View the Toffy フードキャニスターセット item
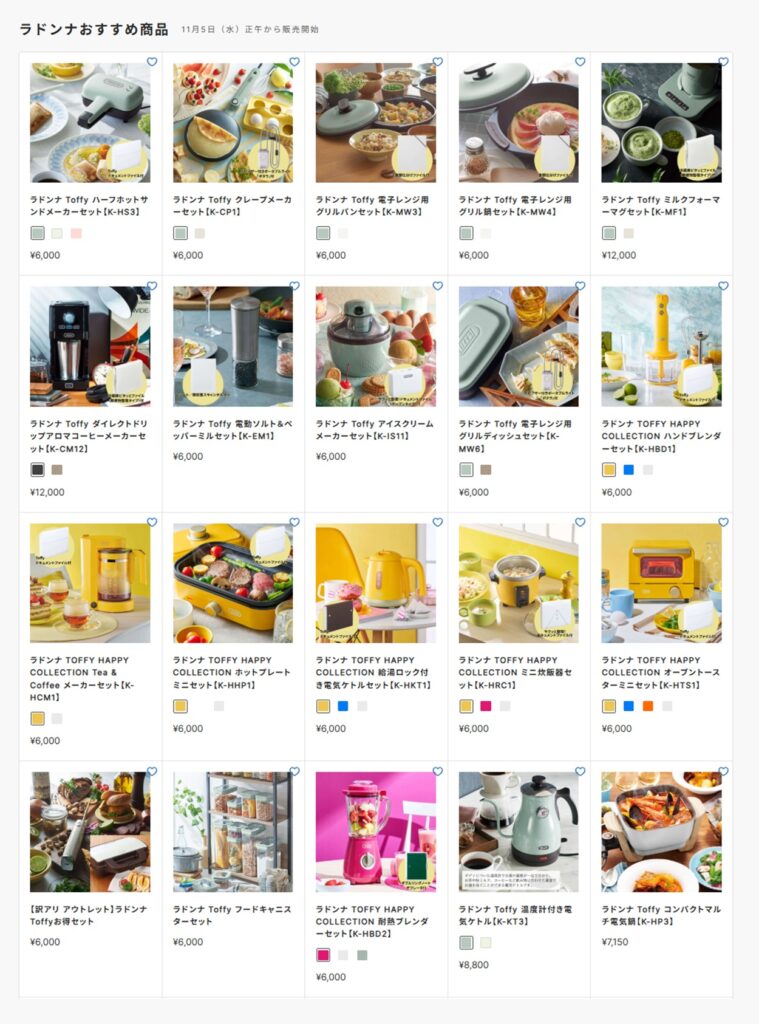This screenshot has width=759, height=1024. point(233,831)
